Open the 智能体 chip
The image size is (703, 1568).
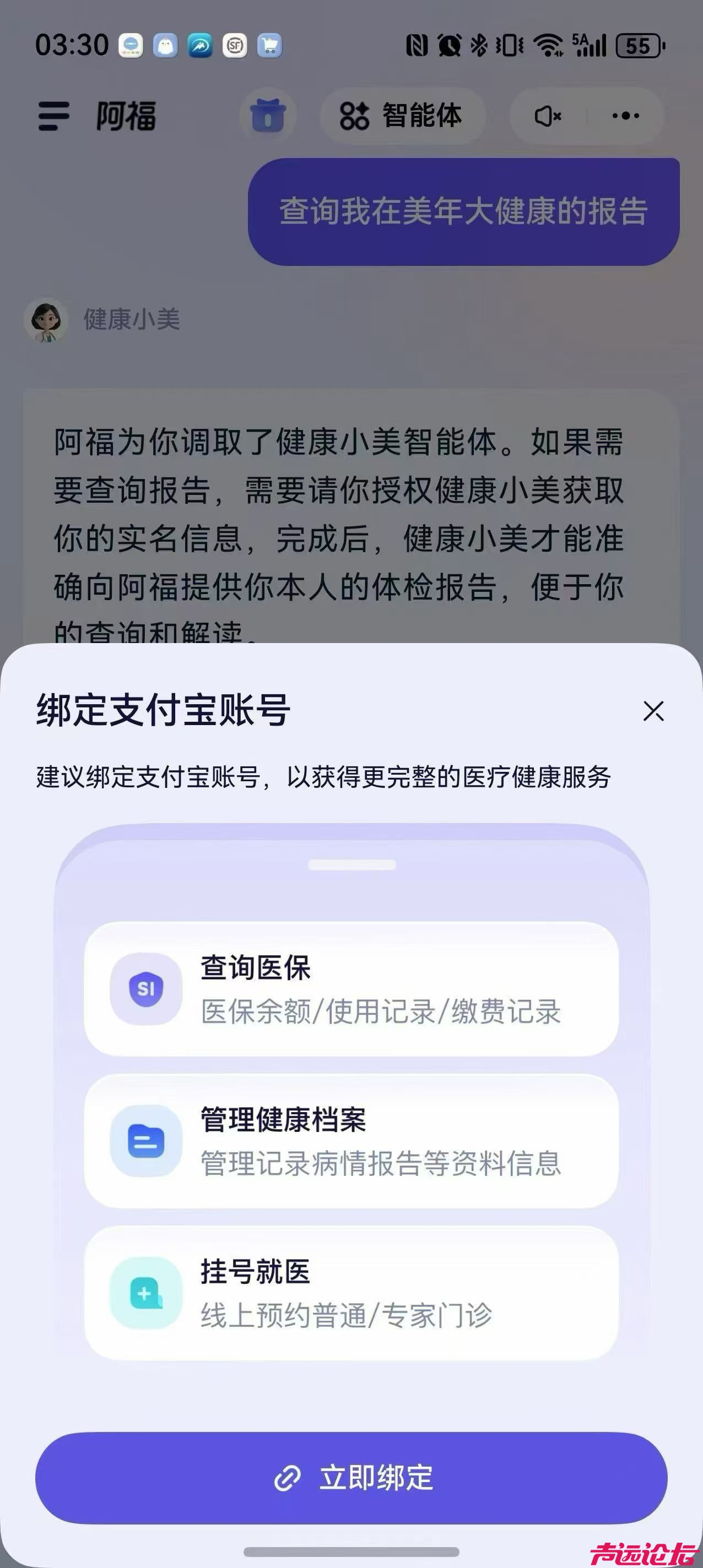[402, 116]
